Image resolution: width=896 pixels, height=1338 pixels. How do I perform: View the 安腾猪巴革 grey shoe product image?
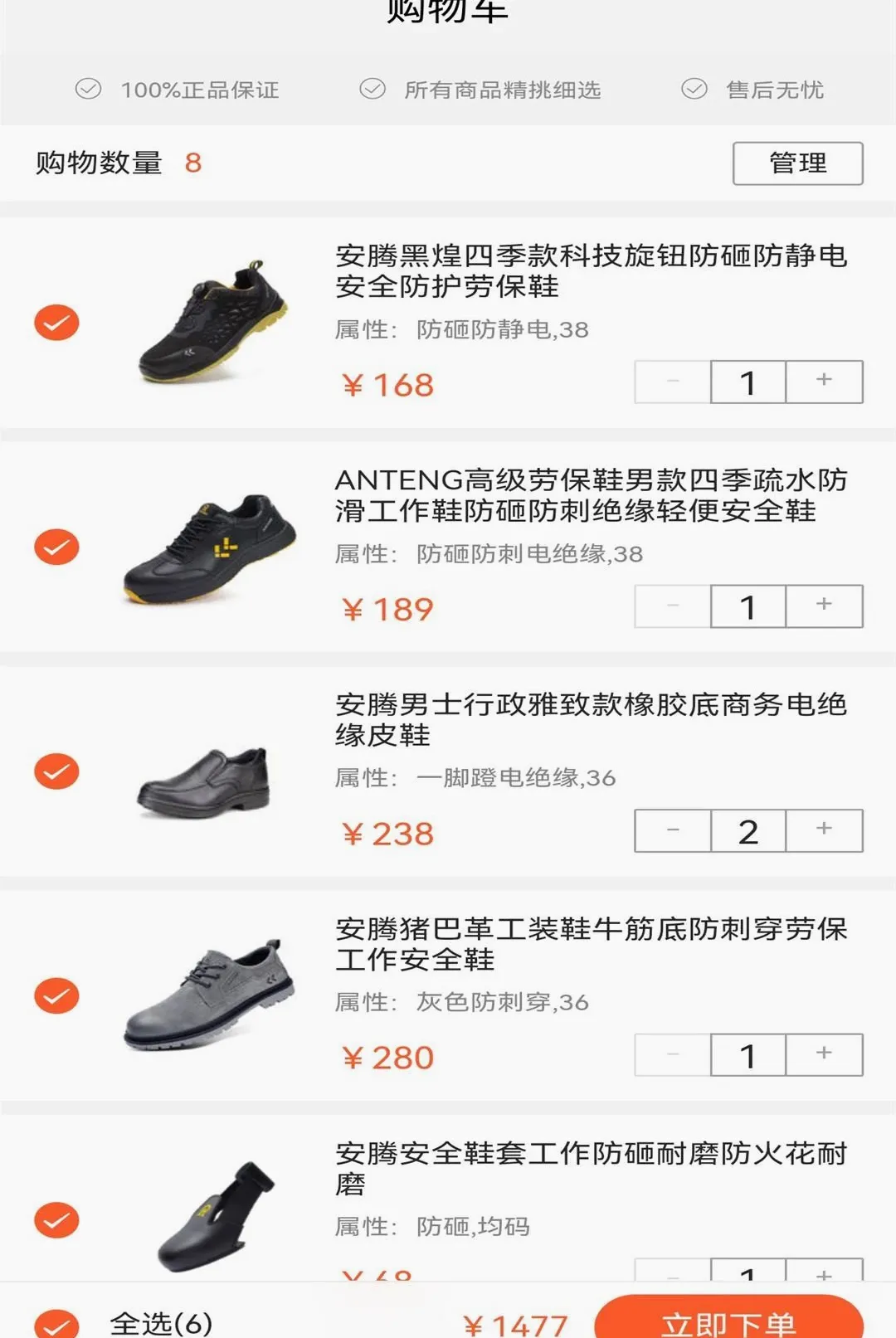pyautogui.click(x=208, y=995)
